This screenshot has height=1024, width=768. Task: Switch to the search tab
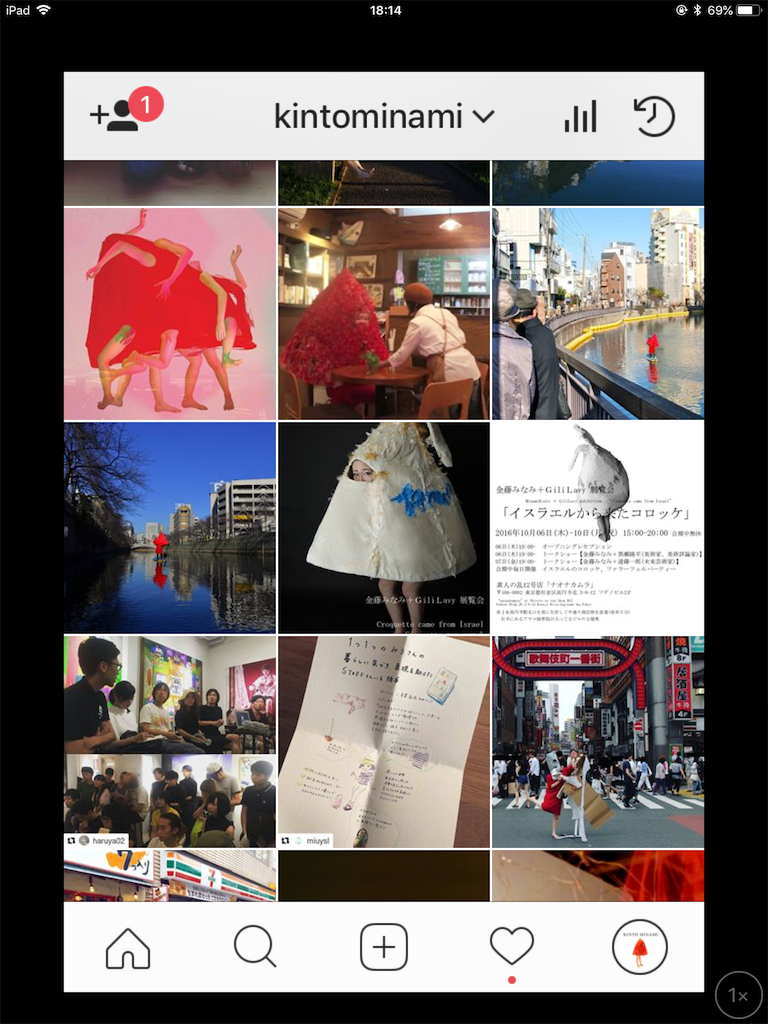click(255, 947)
